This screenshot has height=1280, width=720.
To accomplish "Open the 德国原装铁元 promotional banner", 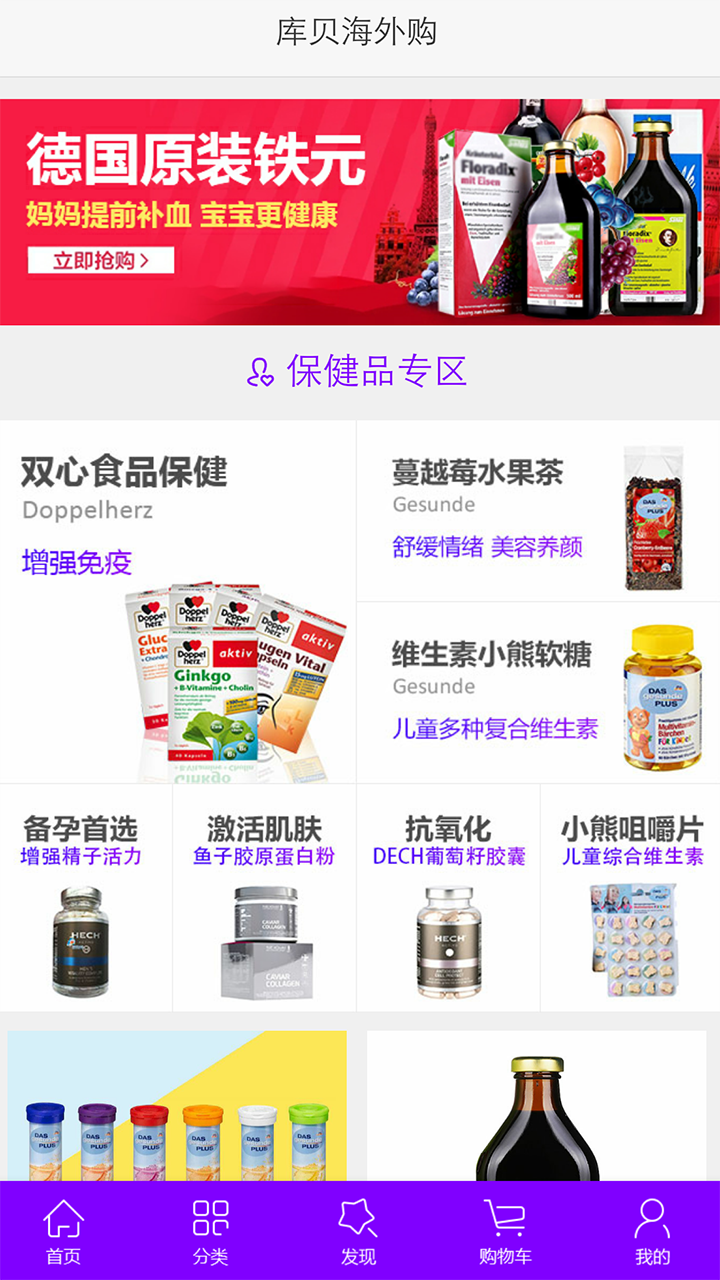I will coord(360,211).
